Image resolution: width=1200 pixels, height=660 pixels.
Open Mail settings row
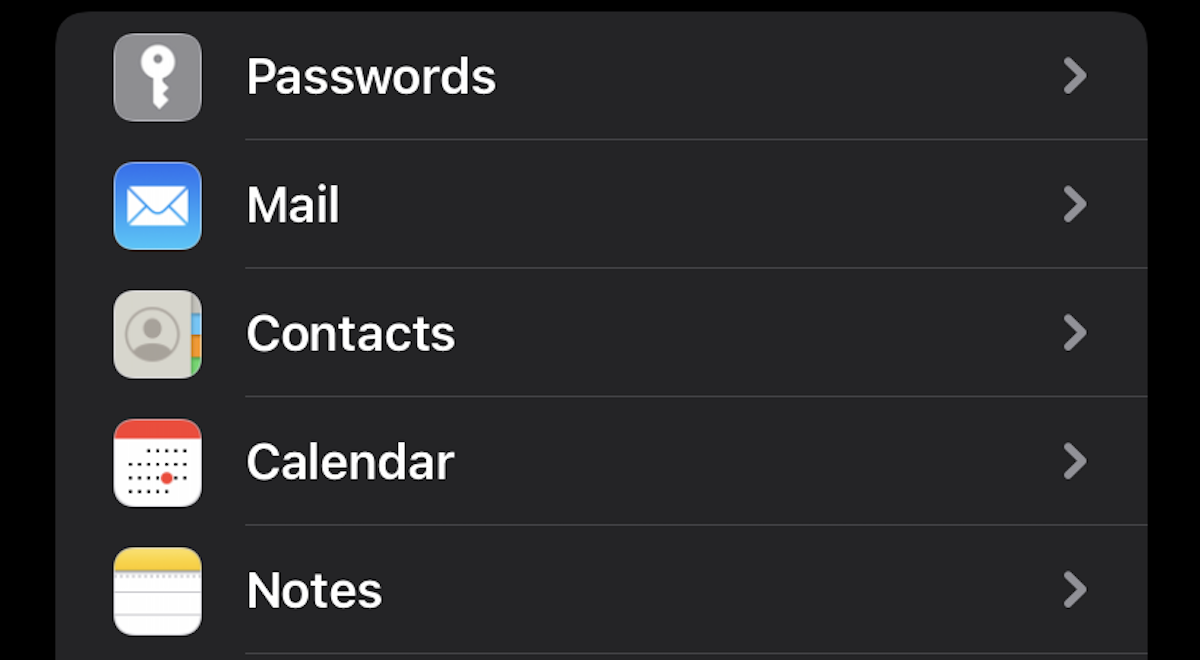pyautogui.click(x=293, y=206)
